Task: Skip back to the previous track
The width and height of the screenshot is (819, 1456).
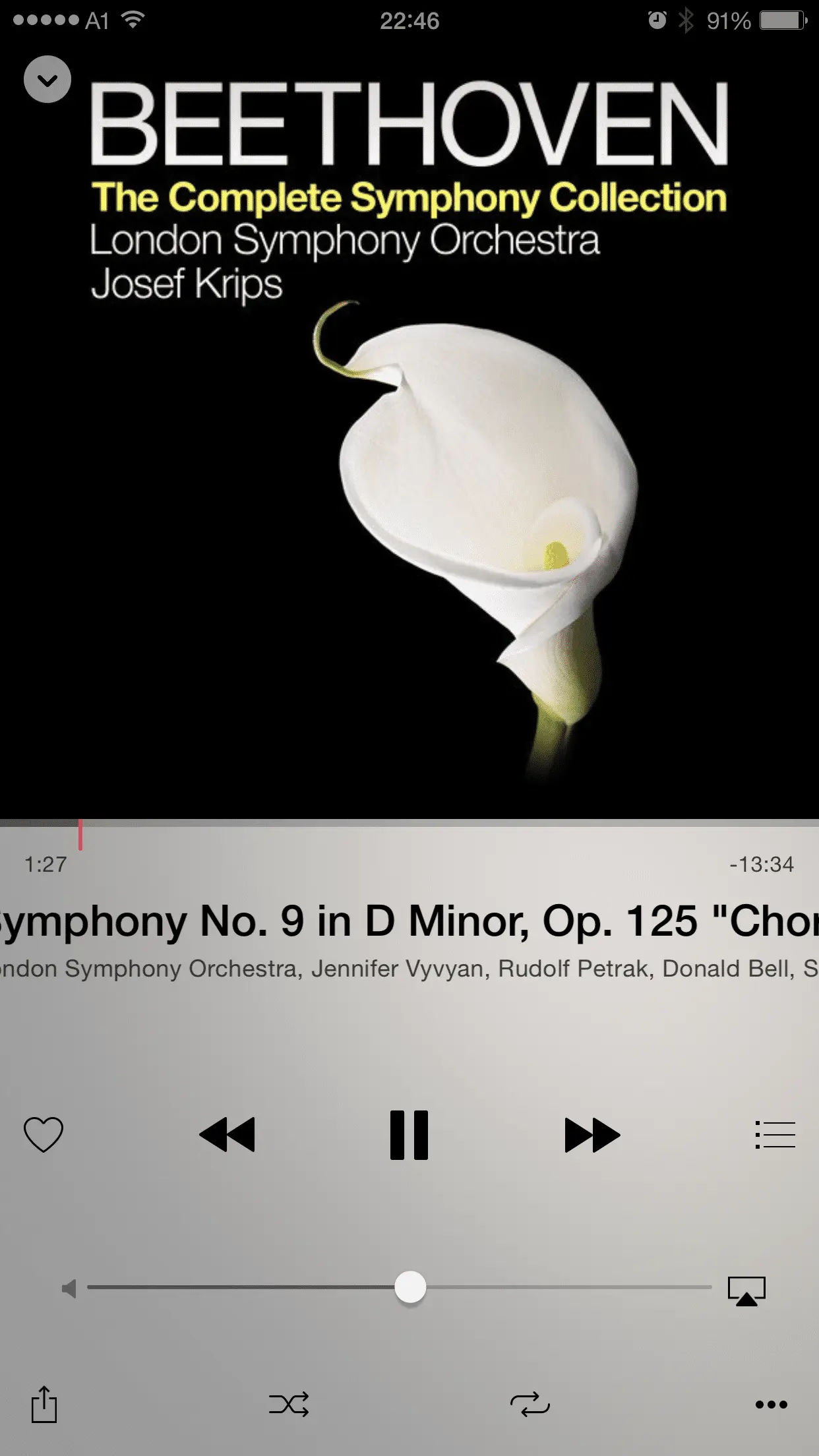Action: 227,1134
